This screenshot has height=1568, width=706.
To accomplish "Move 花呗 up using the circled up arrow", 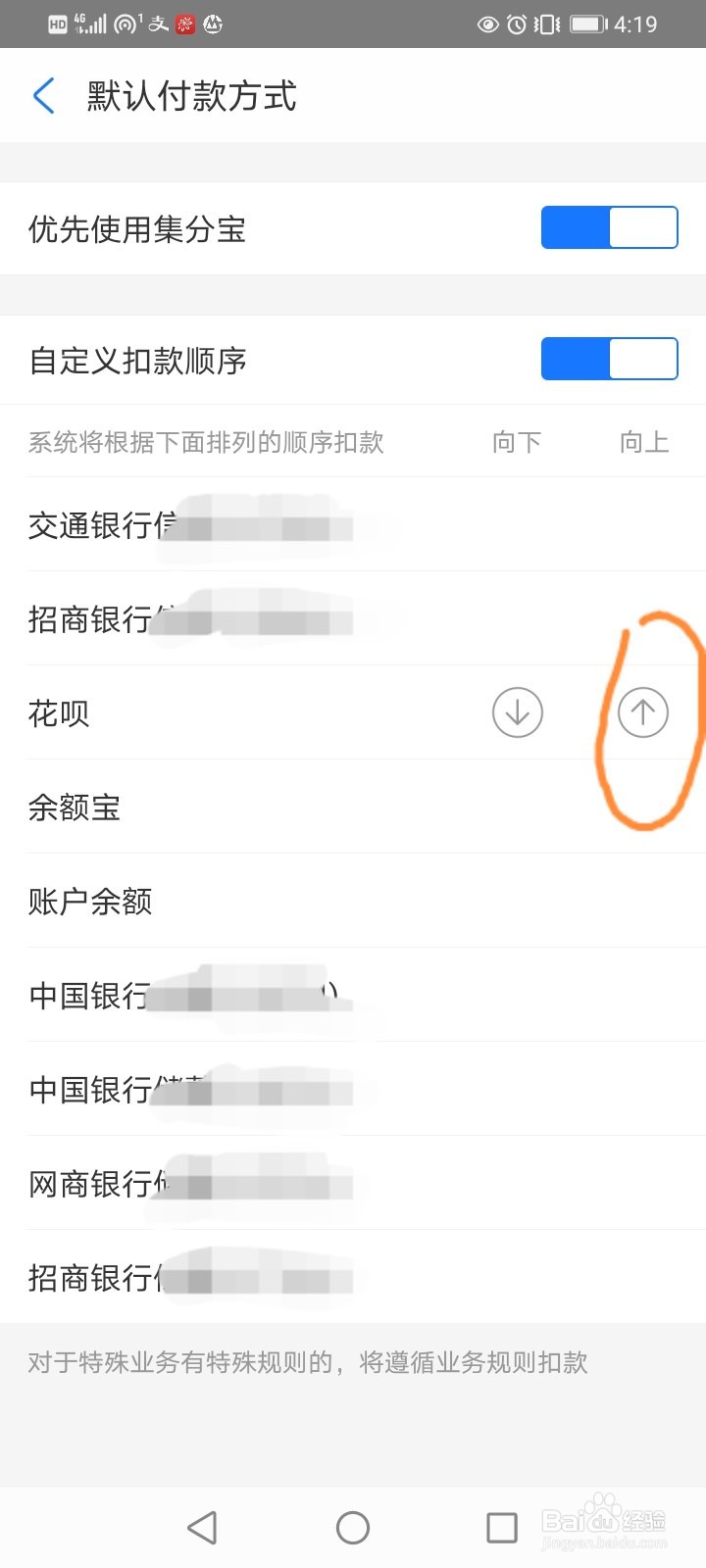I will (641, 712).
